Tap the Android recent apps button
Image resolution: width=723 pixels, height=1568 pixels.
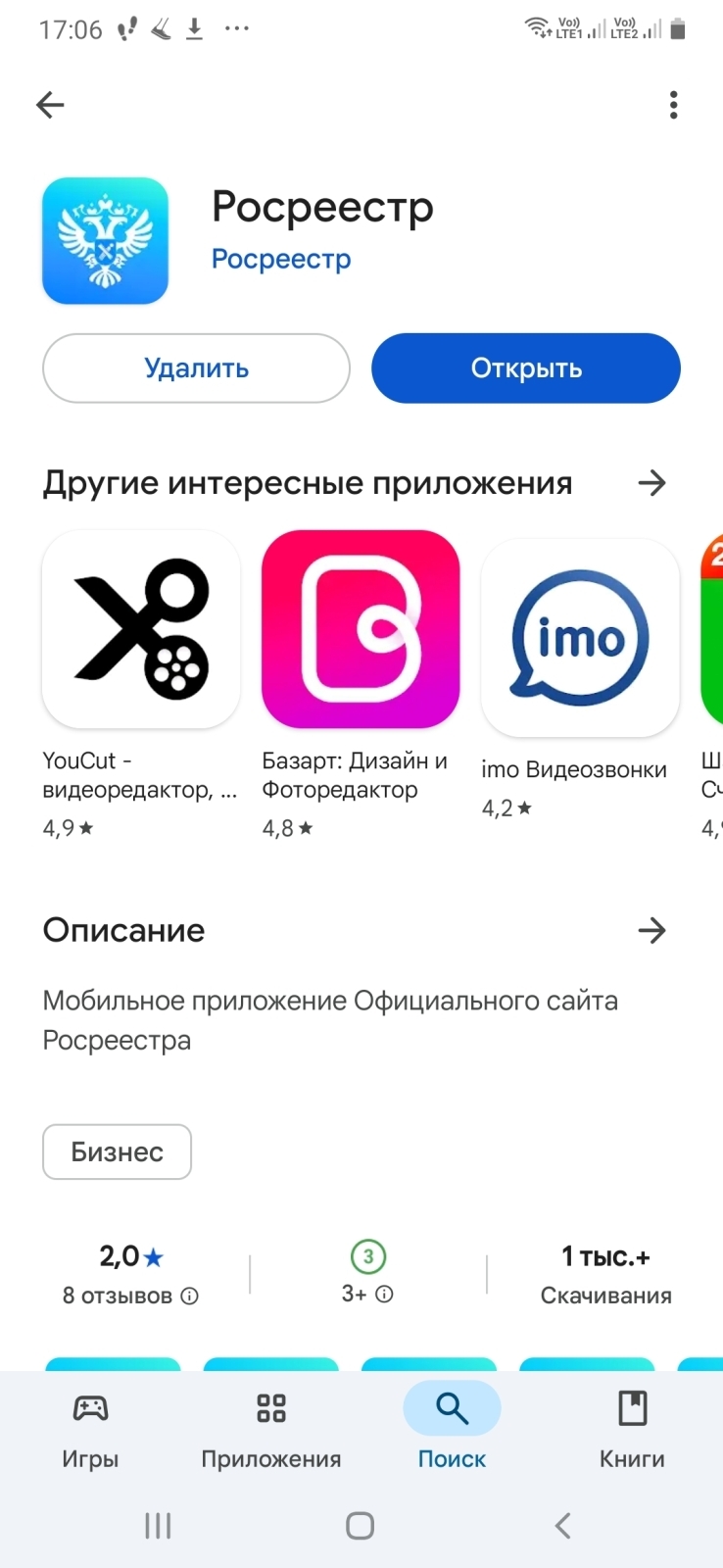pos(158,1525)
